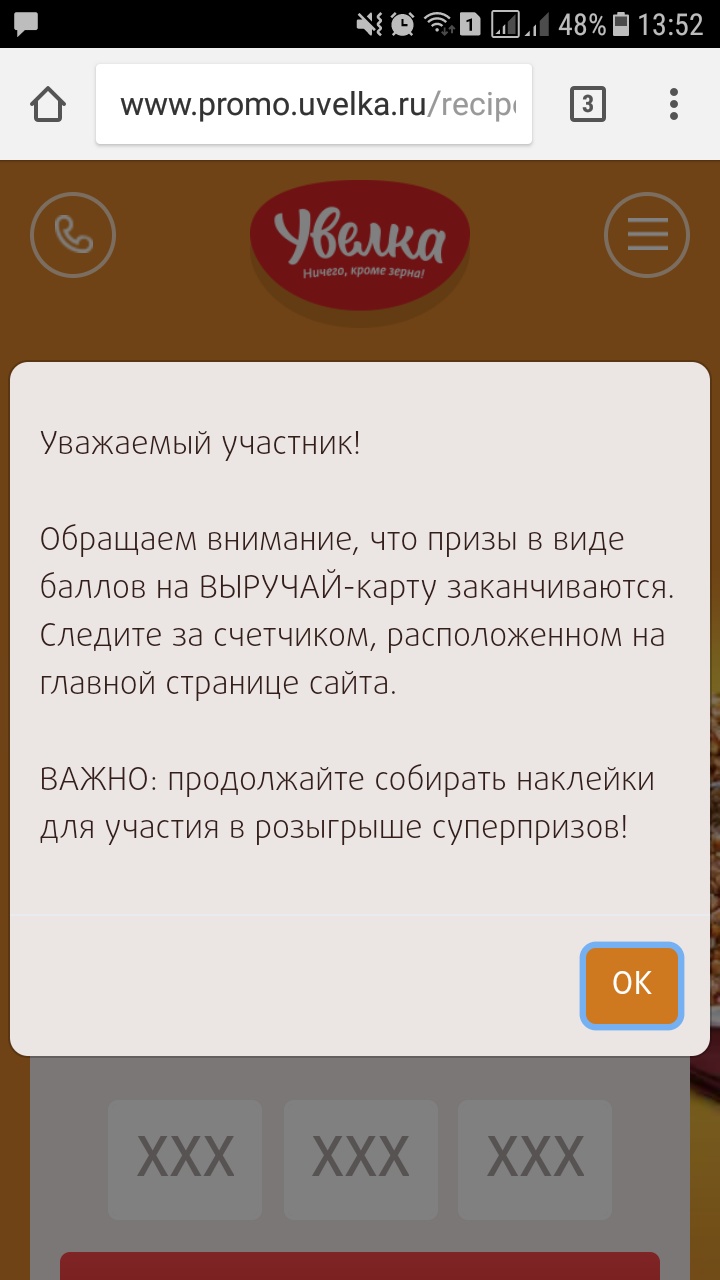720x1280 pixels.
Task: Open the browser home page
Action: point(48,105)
